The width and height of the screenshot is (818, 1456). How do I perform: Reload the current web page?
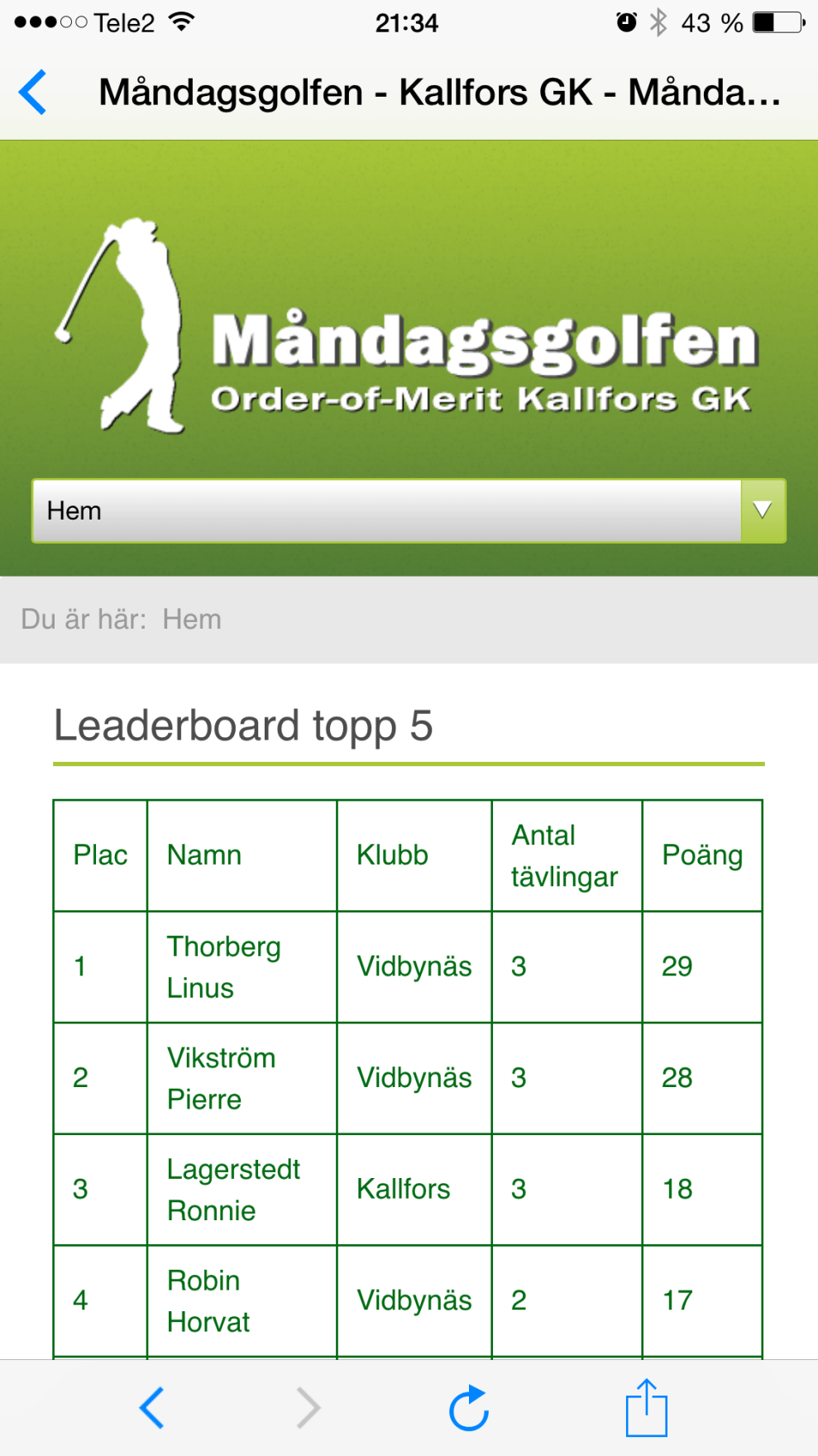[469, 1407]
